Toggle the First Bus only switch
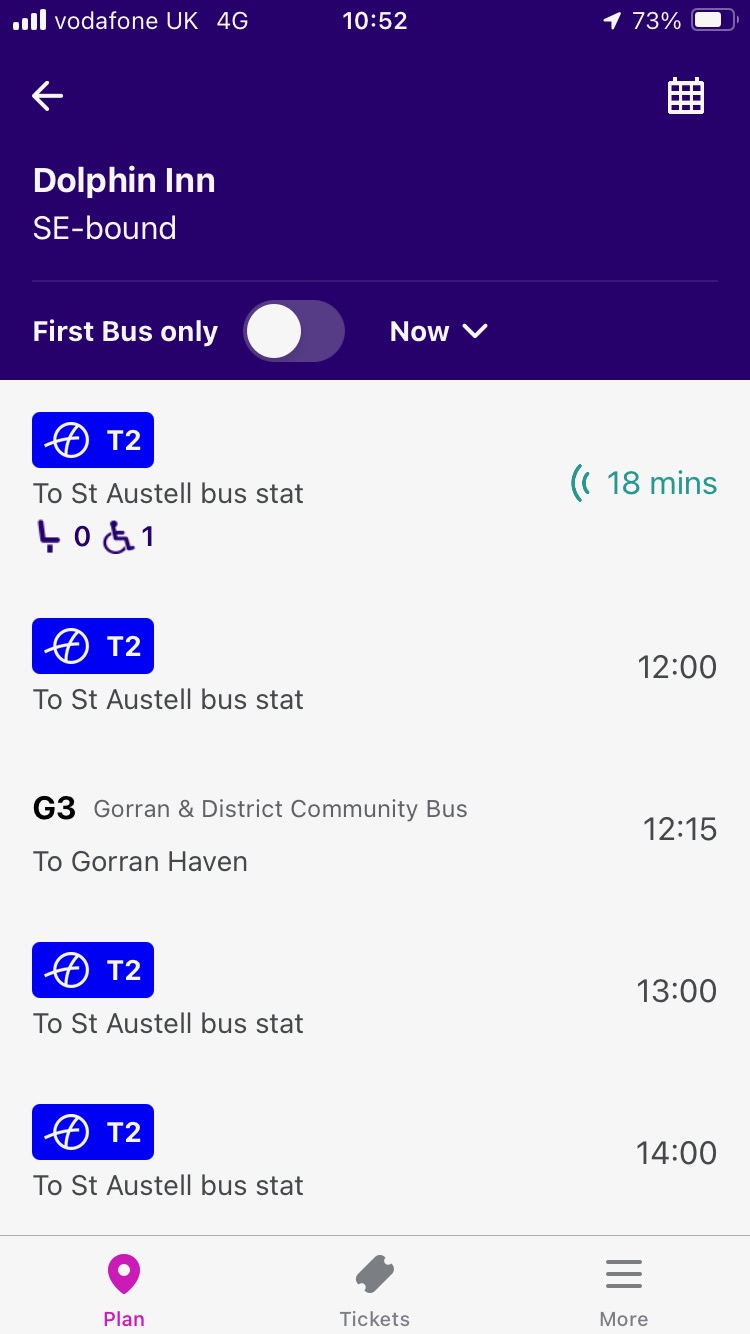750x1334 pixels. click(x=294, y=331)
